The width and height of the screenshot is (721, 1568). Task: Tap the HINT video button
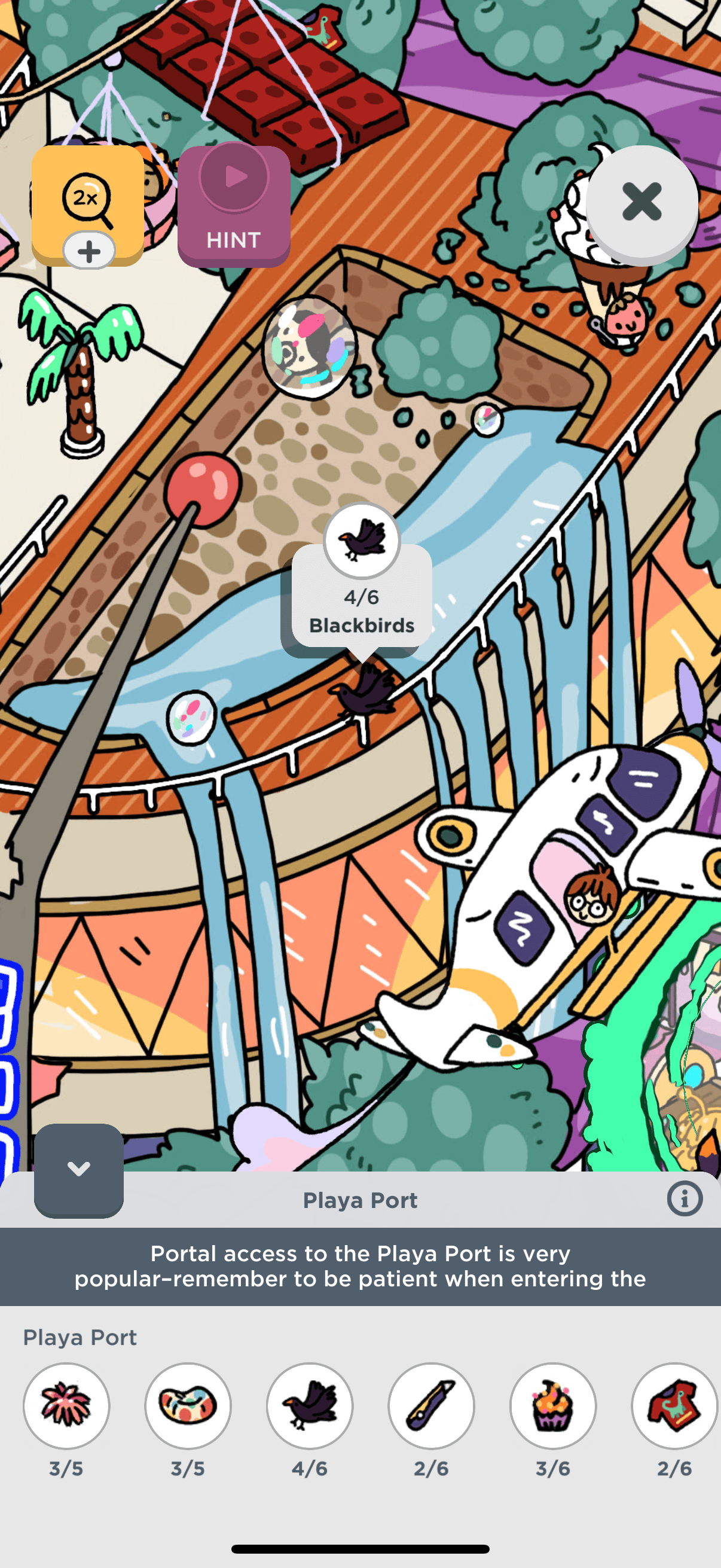[x=234, y=206]
